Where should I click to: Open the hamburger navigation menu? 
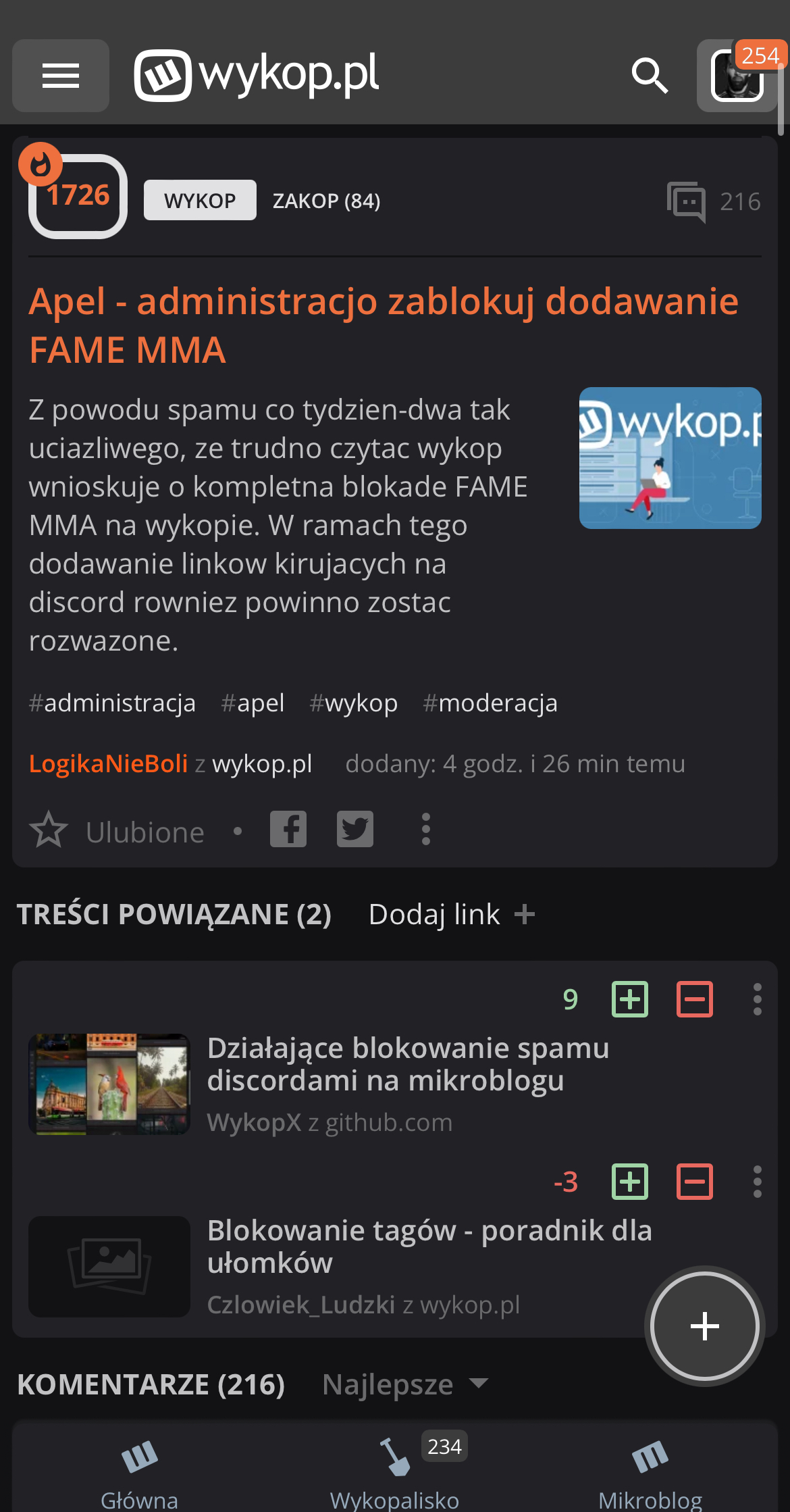pyautogui.click(x=61, y=76)
